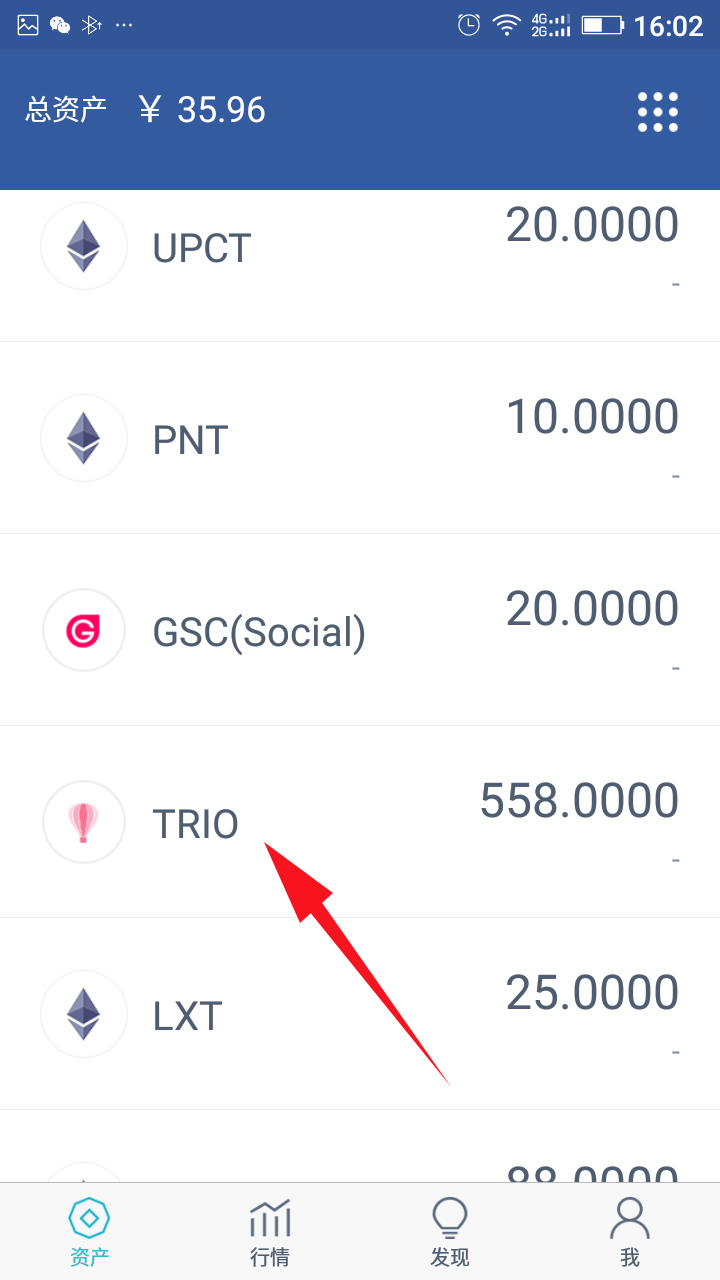Screen dimensions: 720x1280
Task: Tap the LXT token icon
Action: 84,1013
